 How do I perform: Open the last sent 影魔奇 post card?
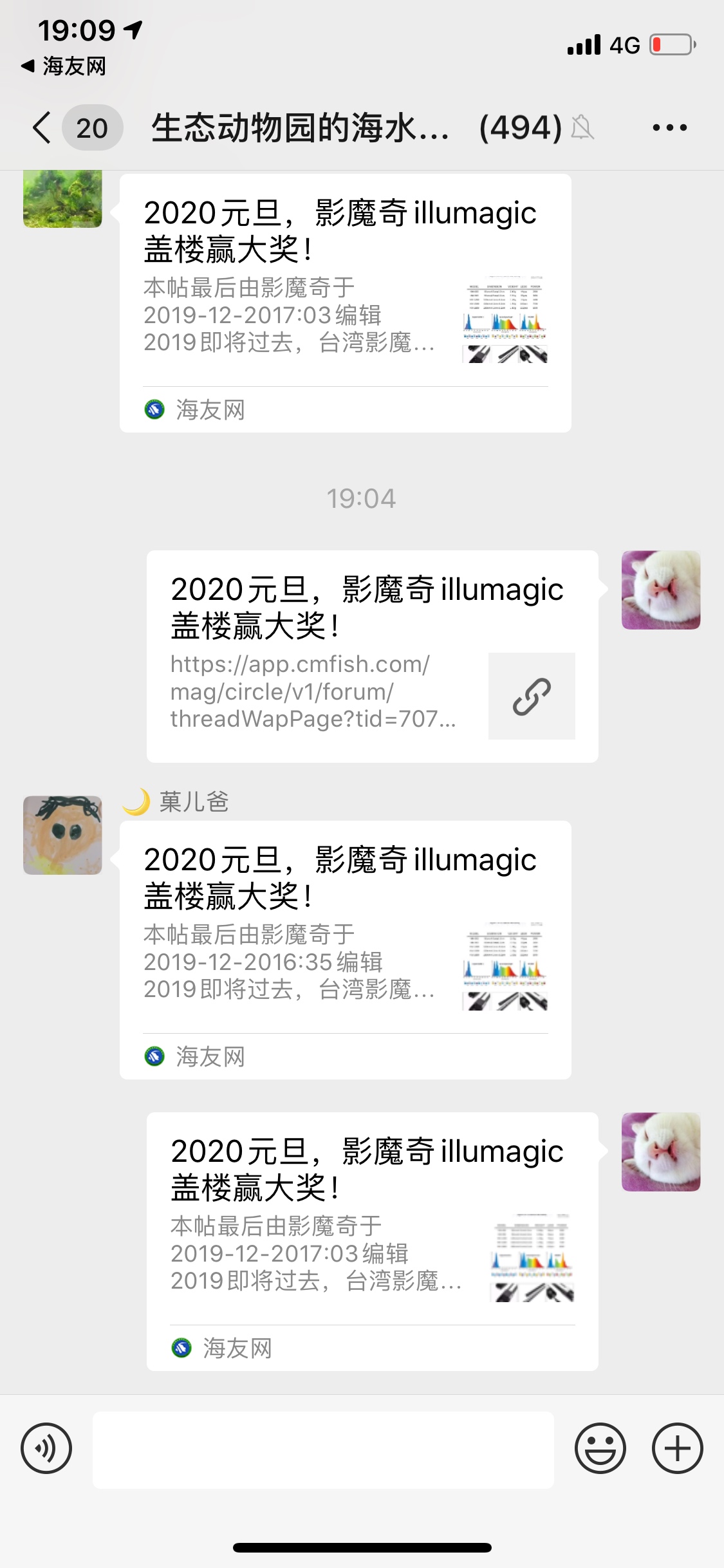click(372, 1241)
